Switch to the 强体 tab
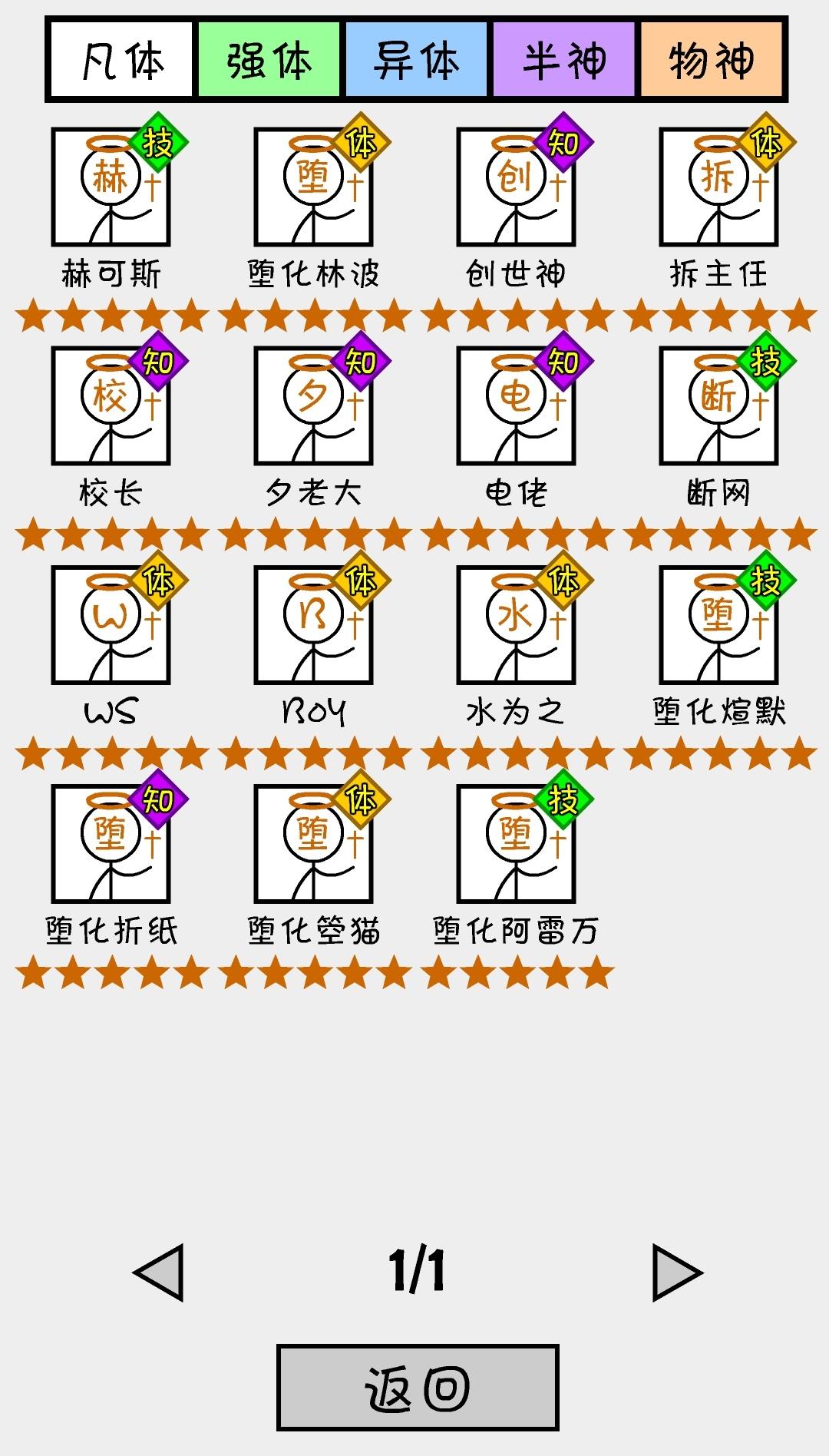 [269, 59]
